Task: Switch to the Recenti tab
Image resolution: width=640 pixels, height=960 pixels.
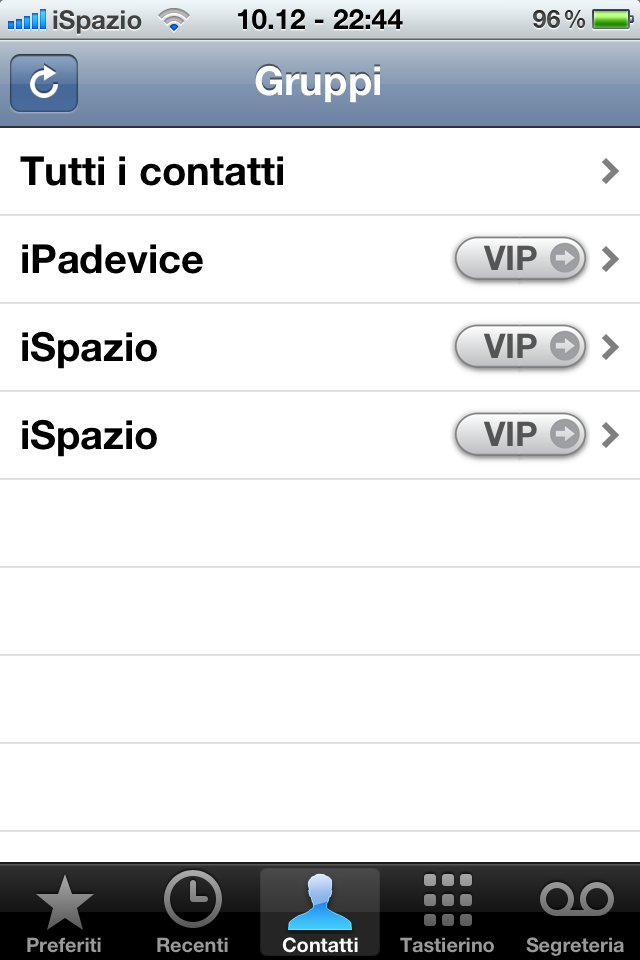Action: [x=192, y=912]
